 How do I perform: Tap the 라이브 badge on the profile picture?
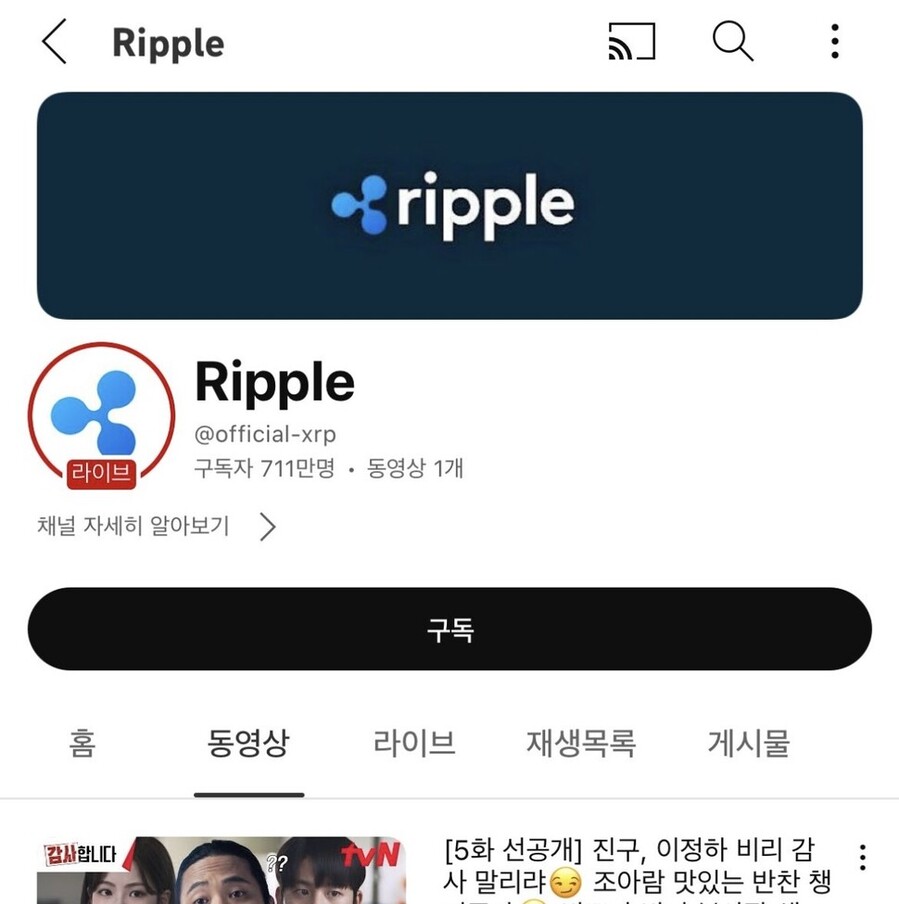[99, 471]
